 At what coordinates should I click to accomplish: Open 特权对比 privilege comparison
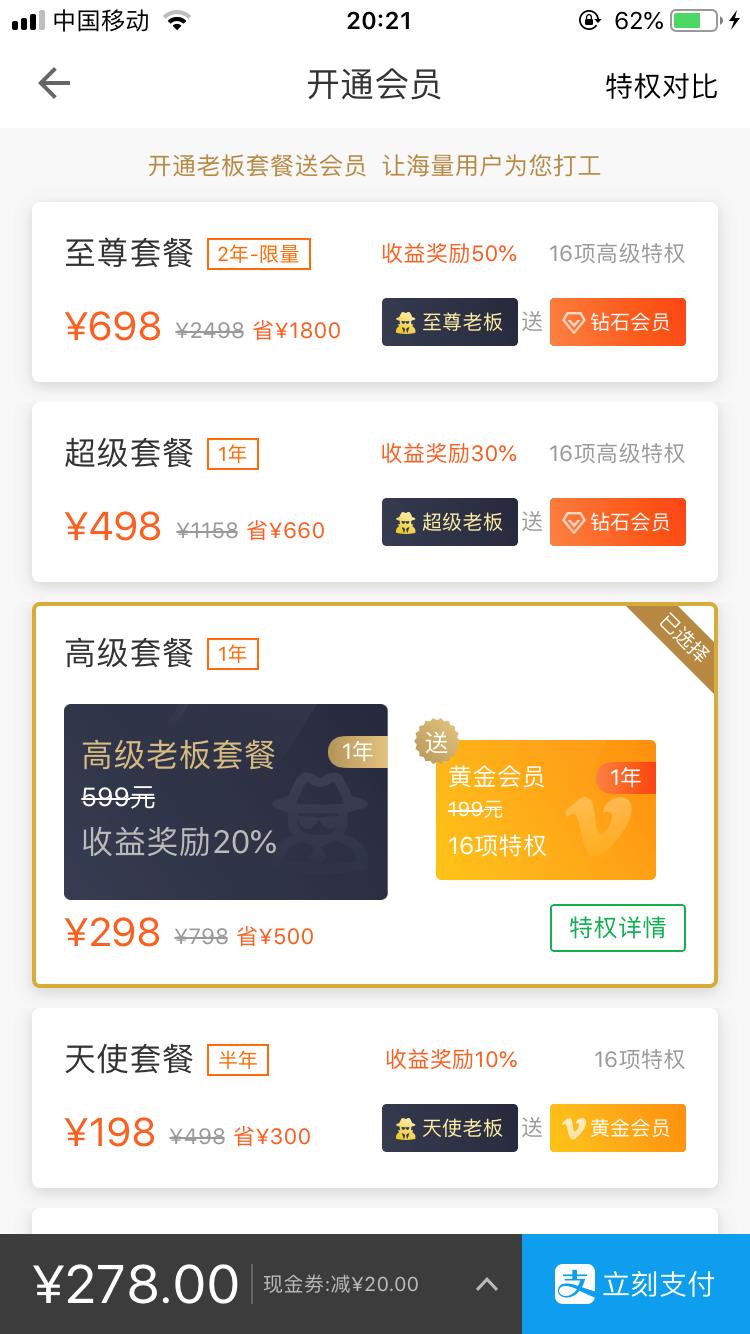(x=661, y=86)
